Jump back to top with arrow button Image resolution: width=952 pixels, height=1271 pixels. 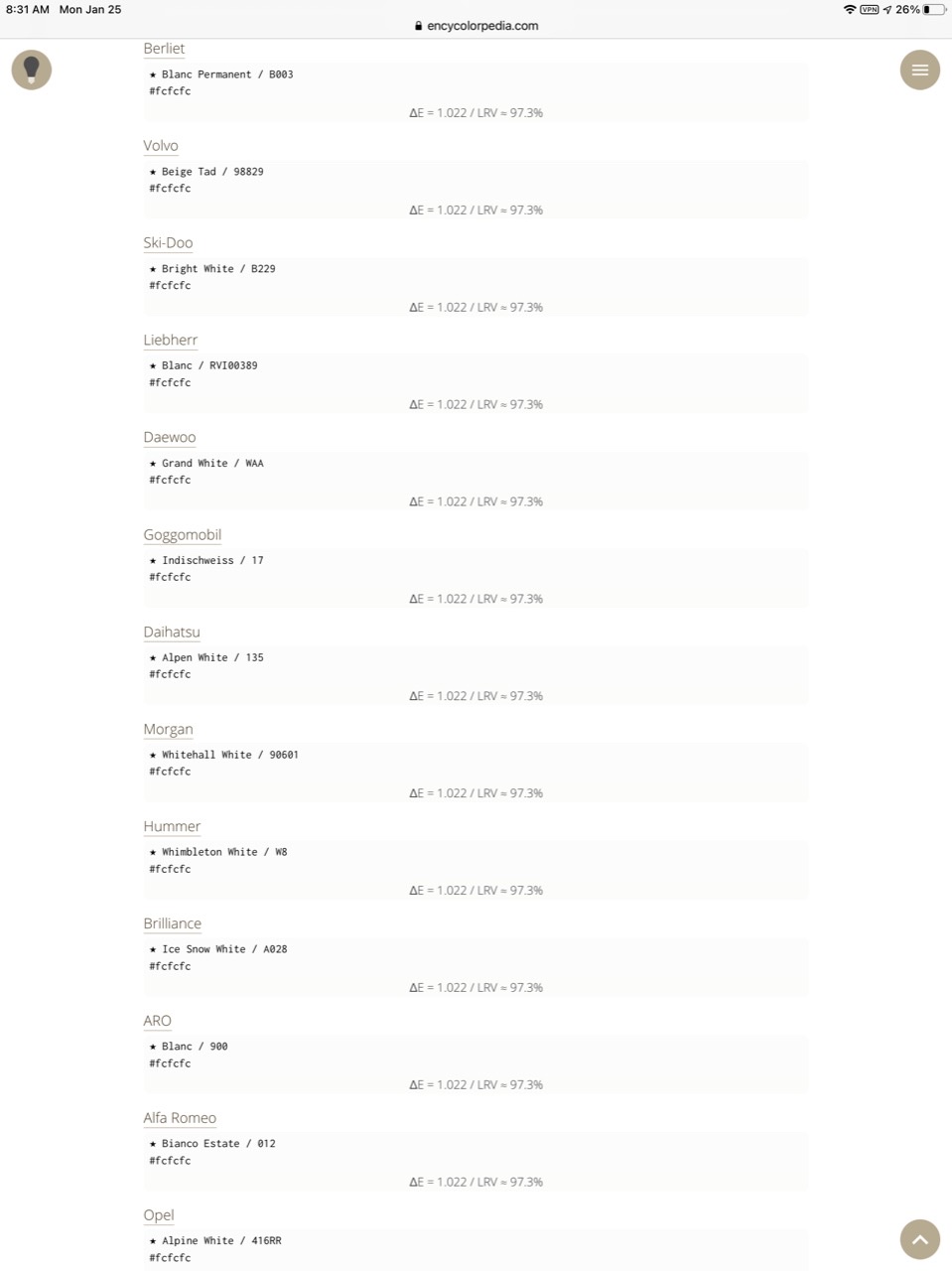tap(919, 1239)
